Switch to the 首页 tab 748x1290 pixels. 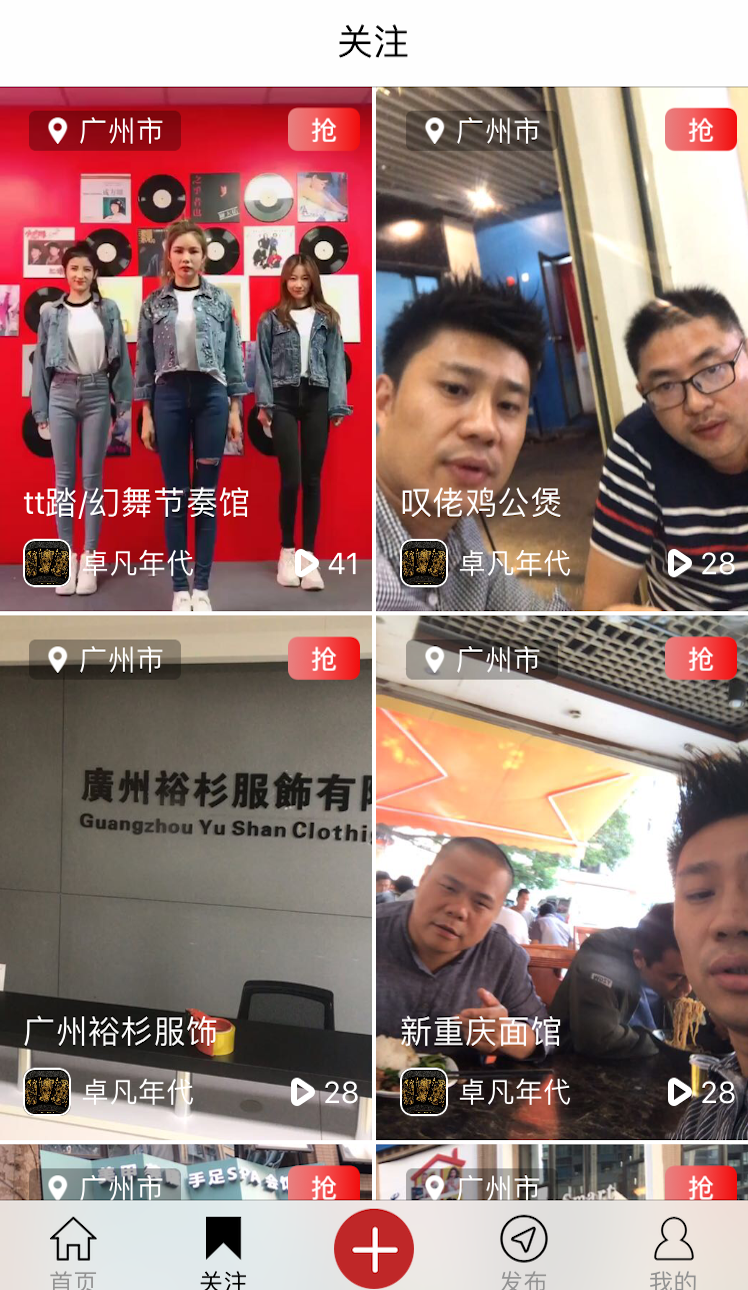(x=73, y=1250)
